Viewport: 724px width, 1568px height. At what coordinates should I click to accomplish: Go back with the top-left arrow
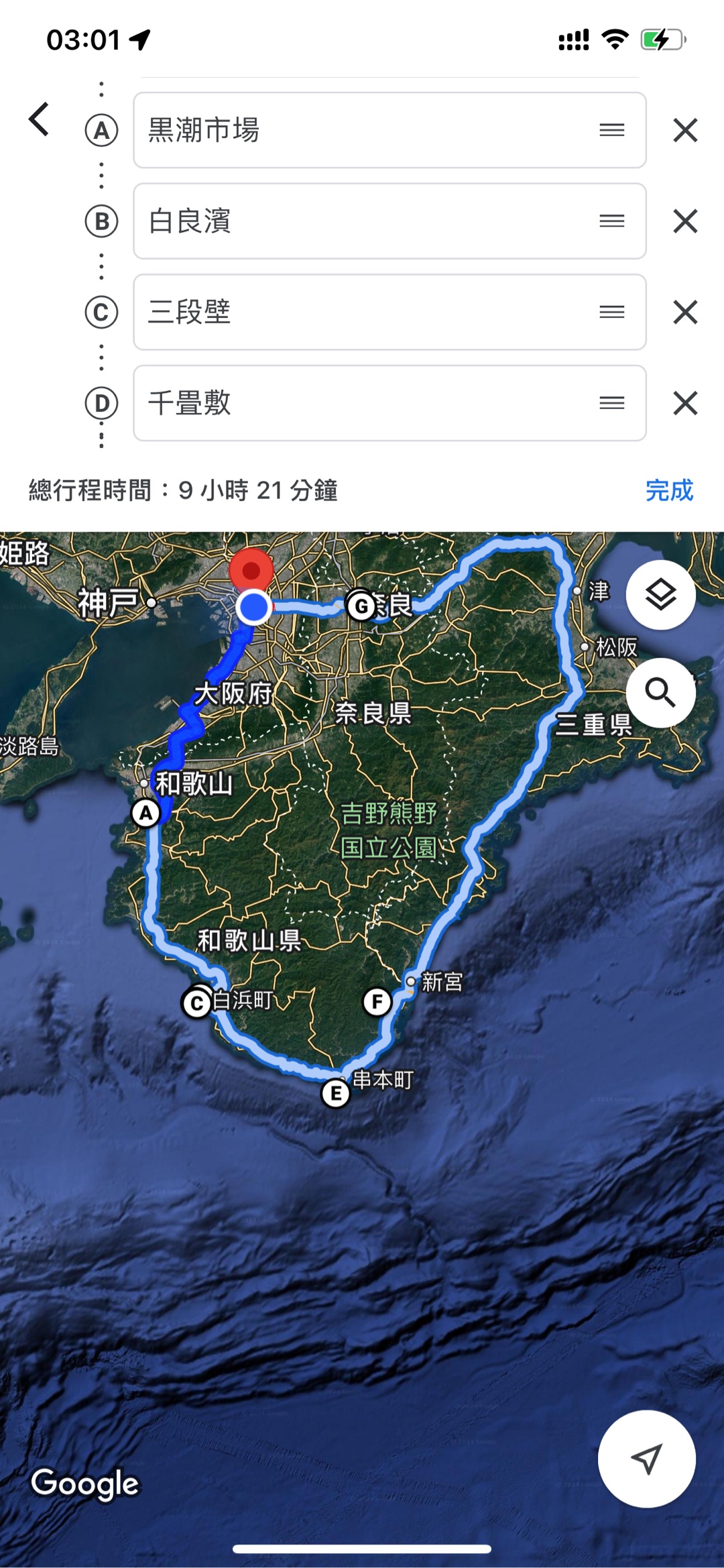(40, 119)
